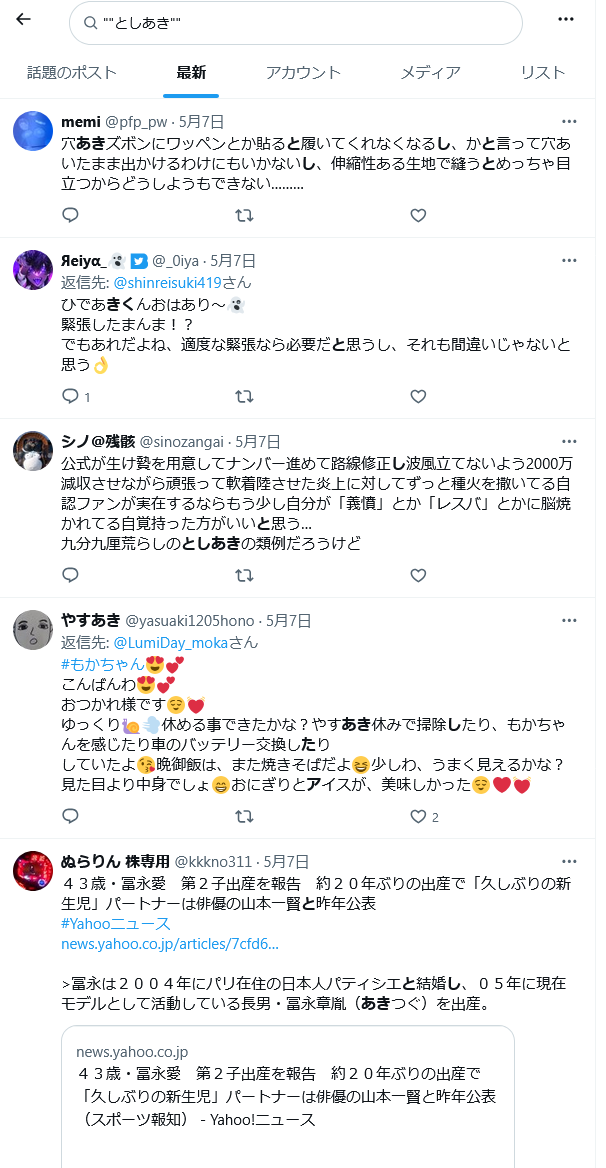
Task: Switch to the 話題のポスト tab
Action: (x=72, y=73)
